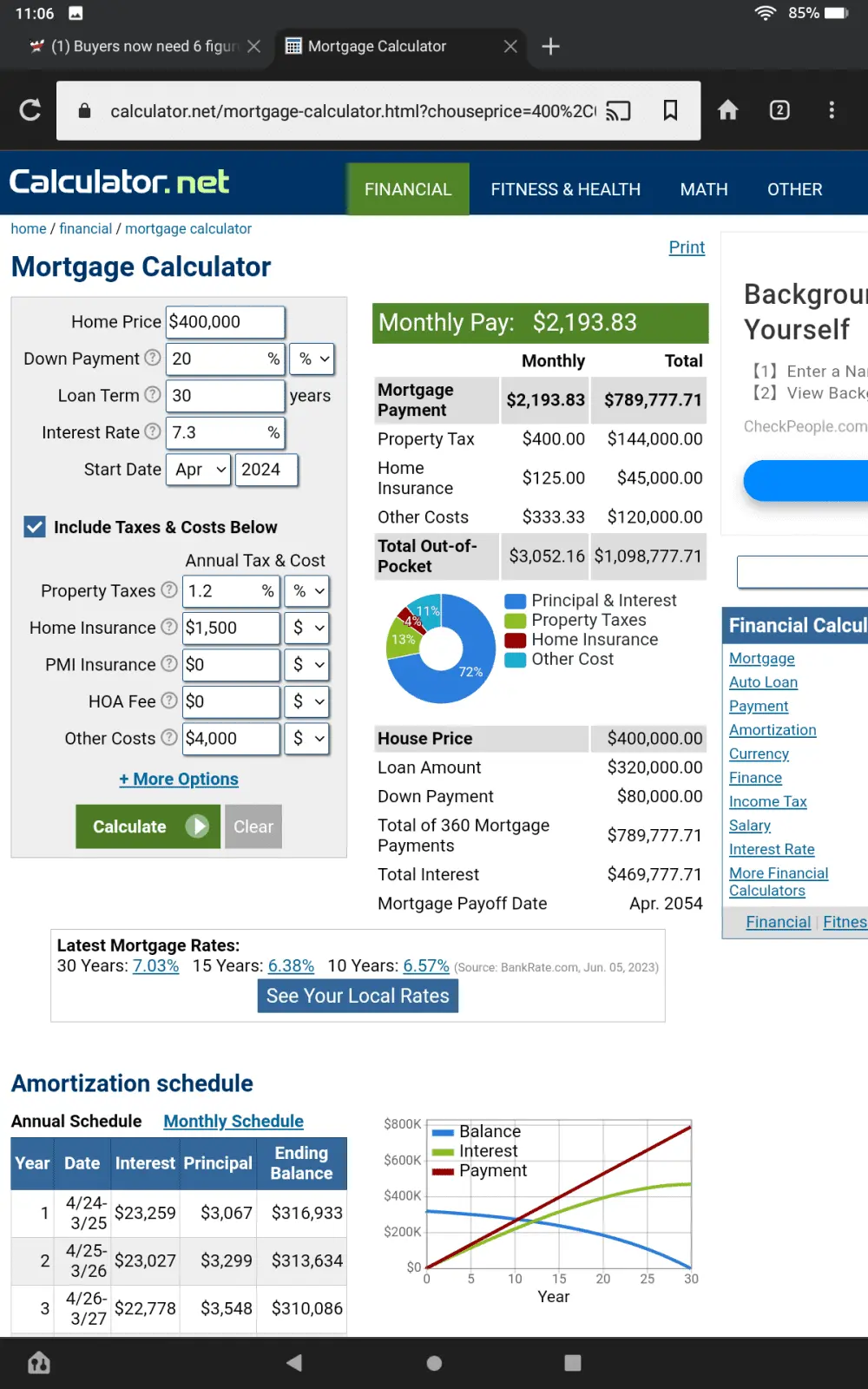Change the Property Taxes unit dropdown
Viewport: 868px width, 1389px height.
pyautogui.click(x=309, y=591)
